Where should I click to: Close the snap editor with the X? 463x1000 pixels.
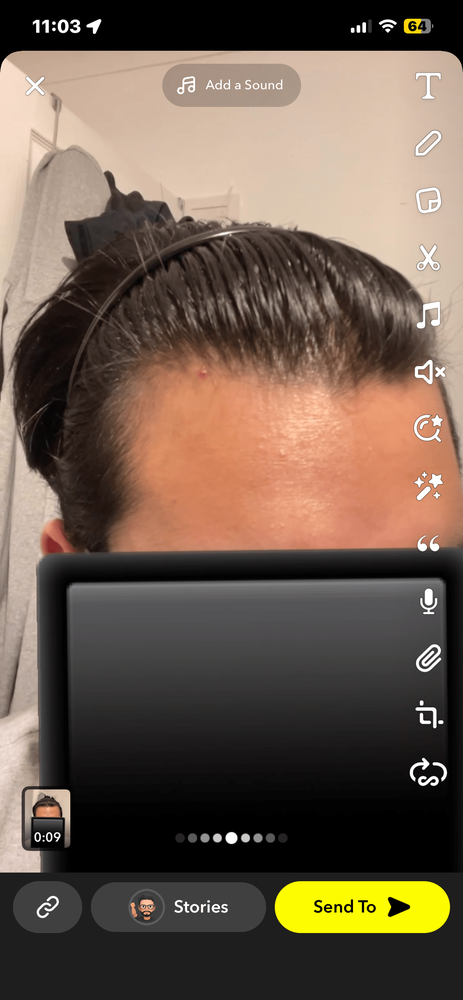35,86
